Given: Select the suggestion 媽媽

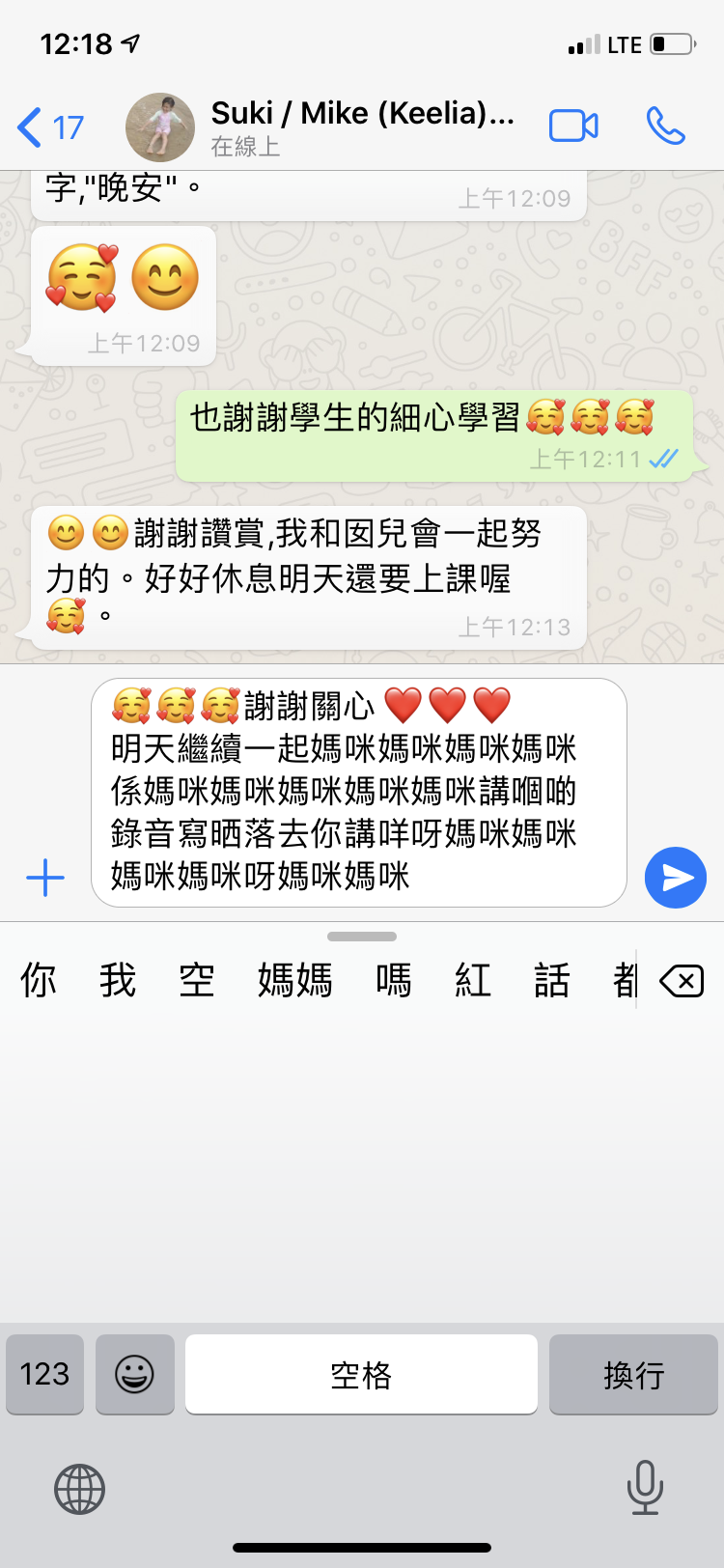Looking at the screenshot, I should [294, 981].
